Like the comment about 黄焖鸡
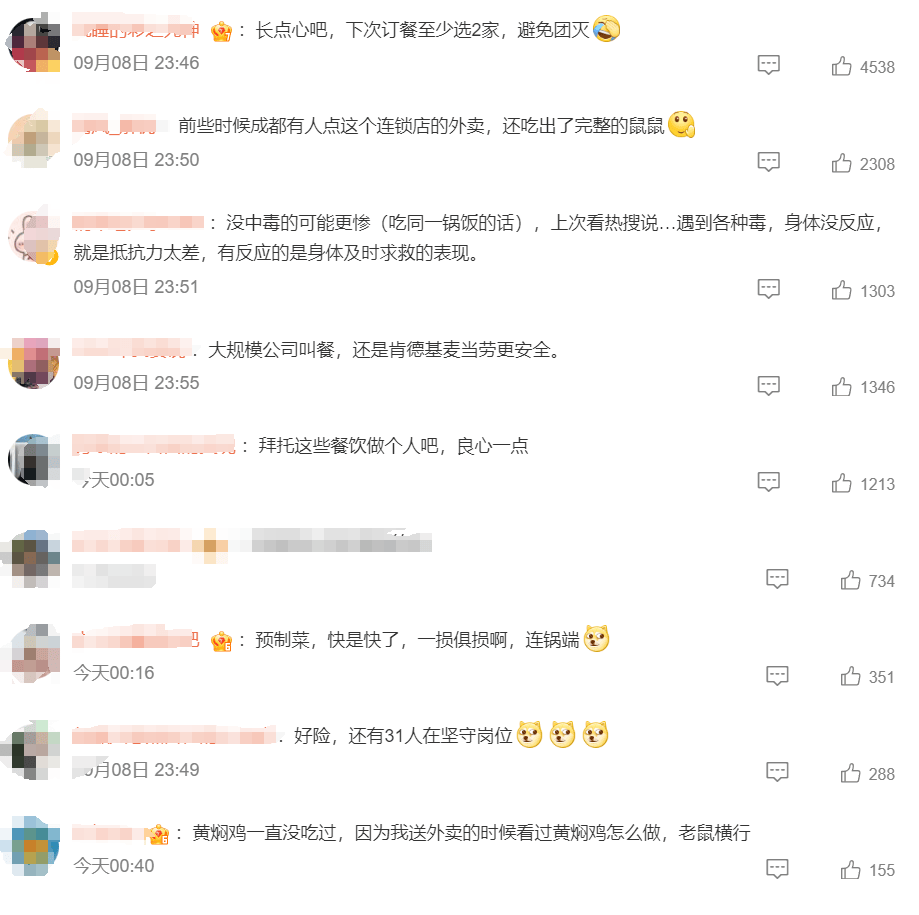The image size is (919, 915). pos(851,869)
